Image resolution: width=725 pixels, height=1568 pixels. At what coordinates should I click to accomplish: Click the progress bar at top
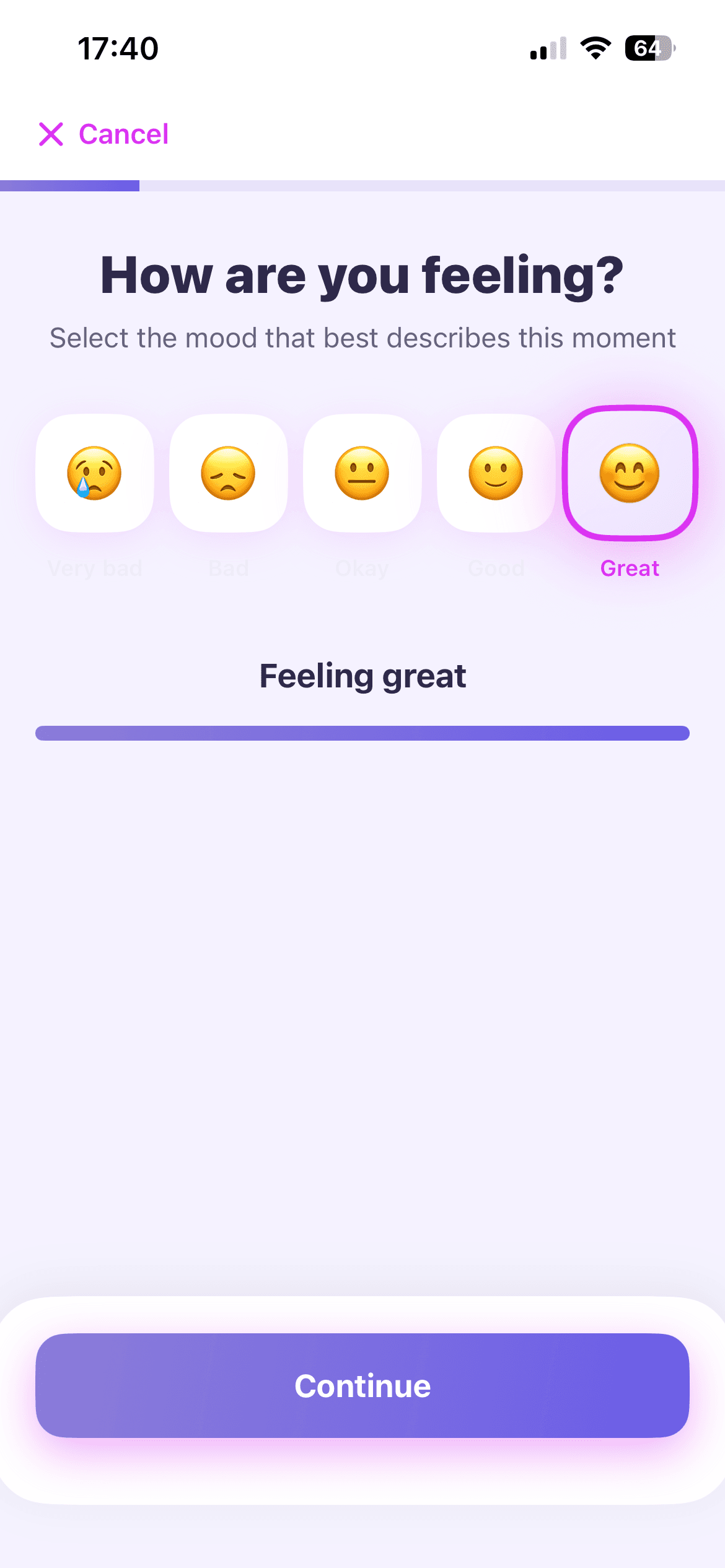click(362, 185)
